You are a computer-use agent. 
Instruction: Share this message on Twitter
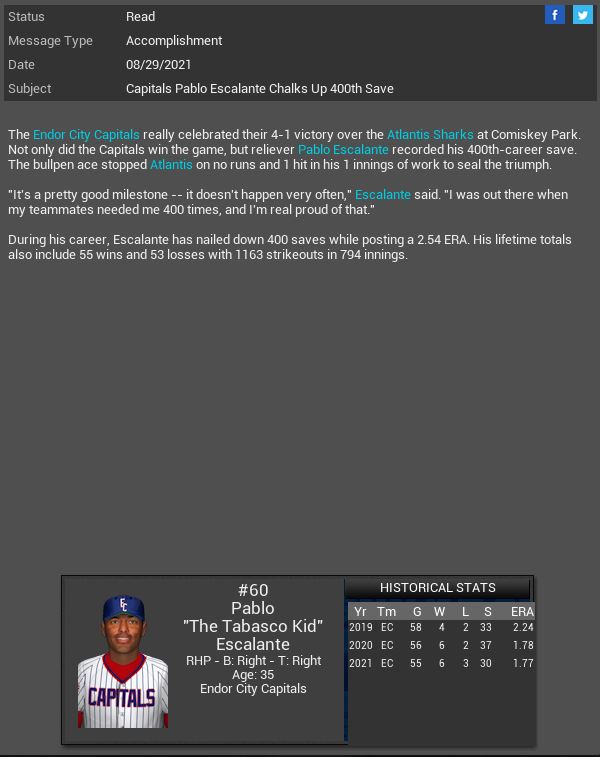[x=582, y=15]
